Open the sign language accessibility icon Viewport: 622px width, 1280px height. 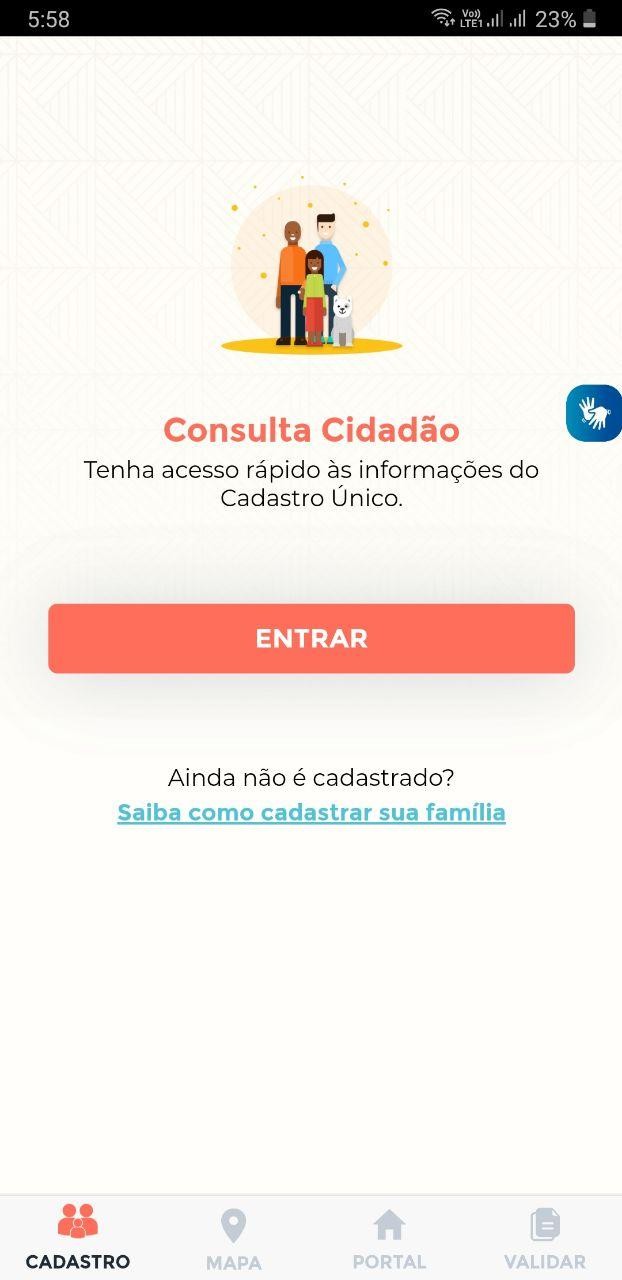pyautogui.click(x=595, y=413)
